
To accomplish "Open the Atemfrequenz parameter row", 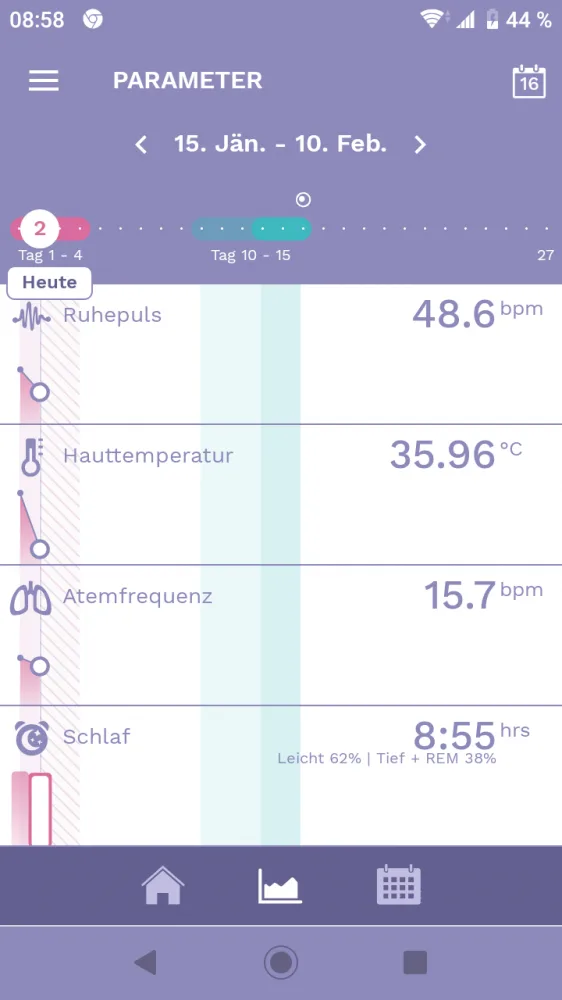I will 281,635.
